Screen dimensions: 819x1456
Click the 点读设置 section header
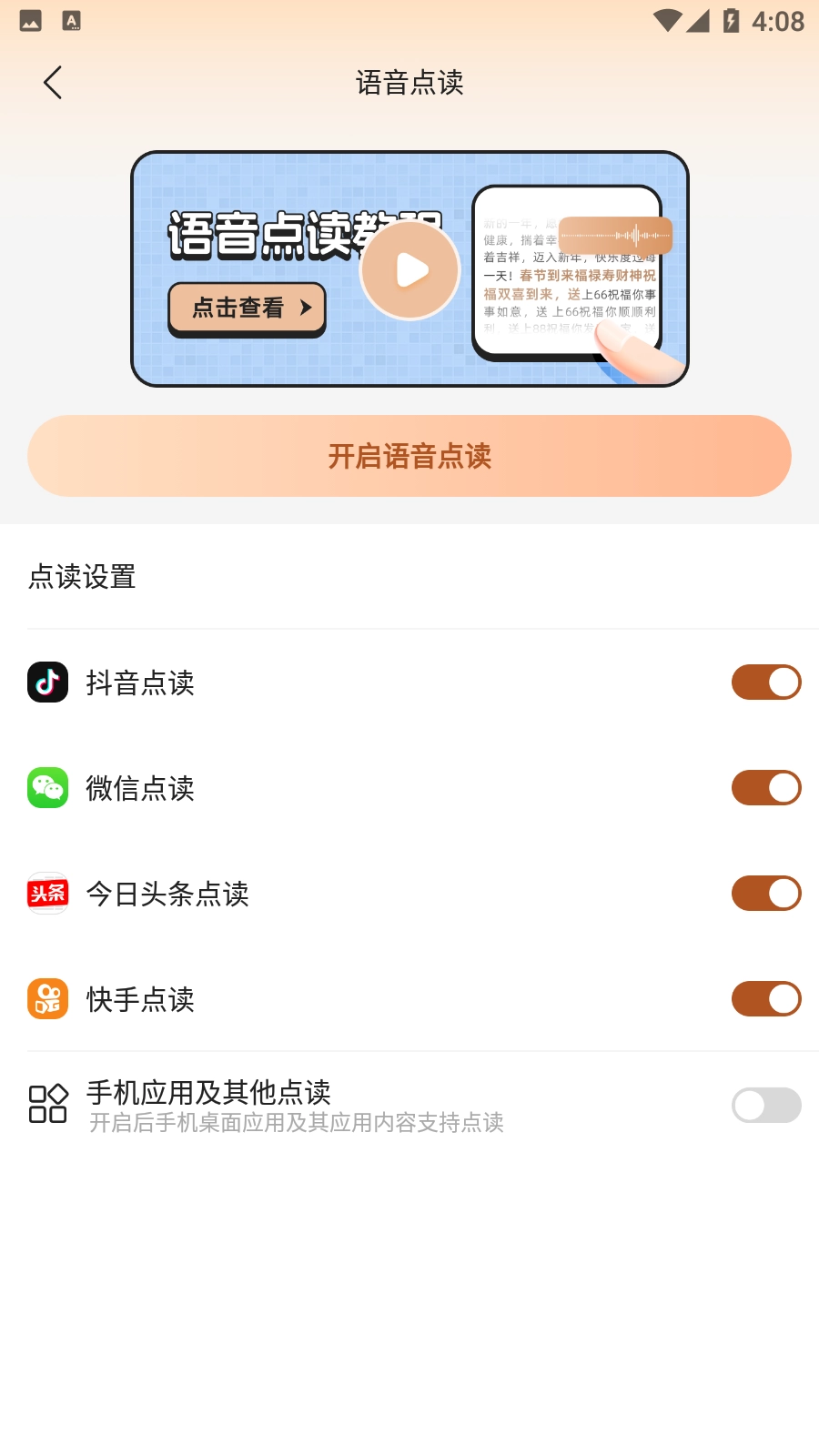click(x=82, y=577)
